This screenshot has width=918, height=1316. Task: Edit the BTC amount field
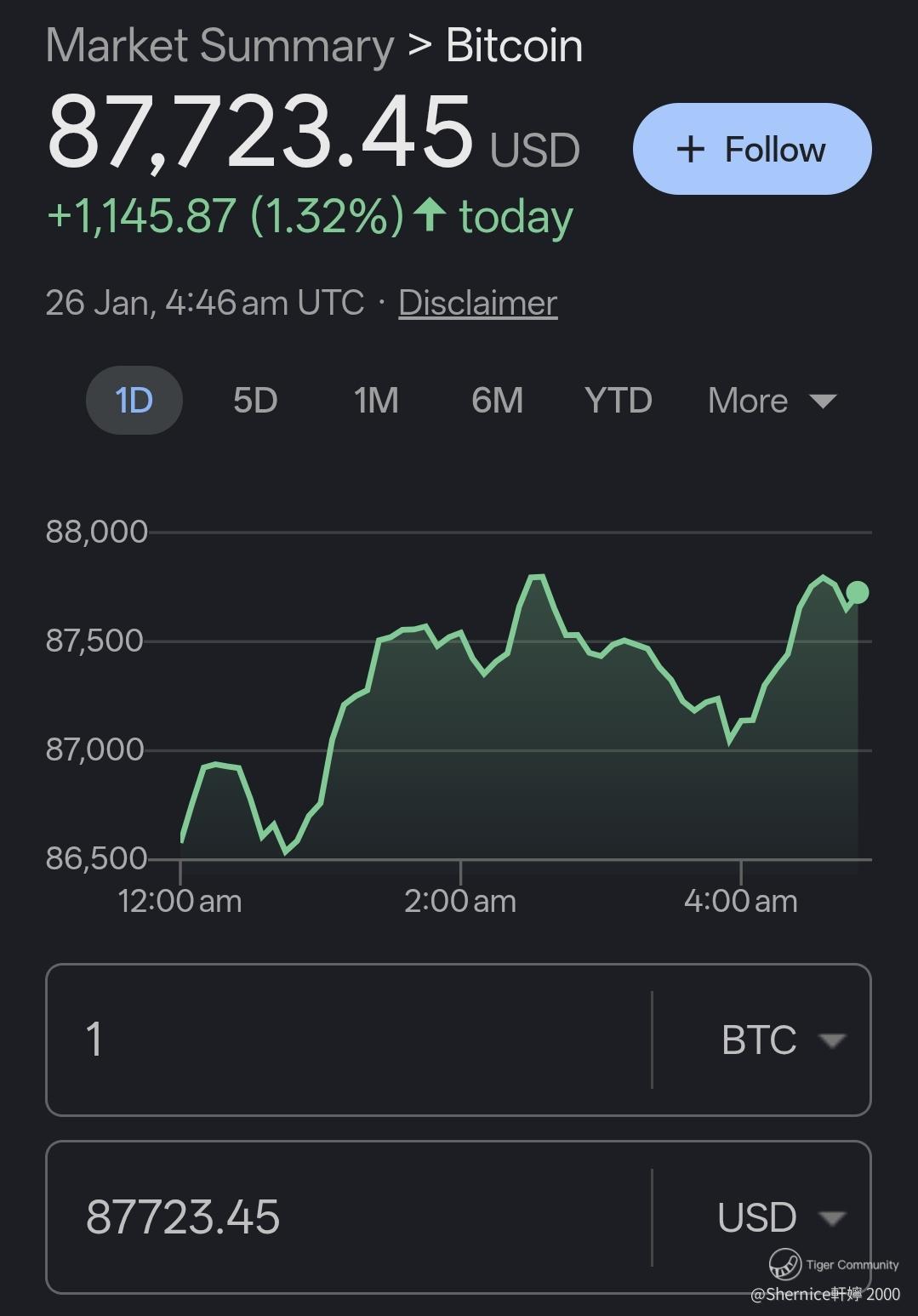349,1040
